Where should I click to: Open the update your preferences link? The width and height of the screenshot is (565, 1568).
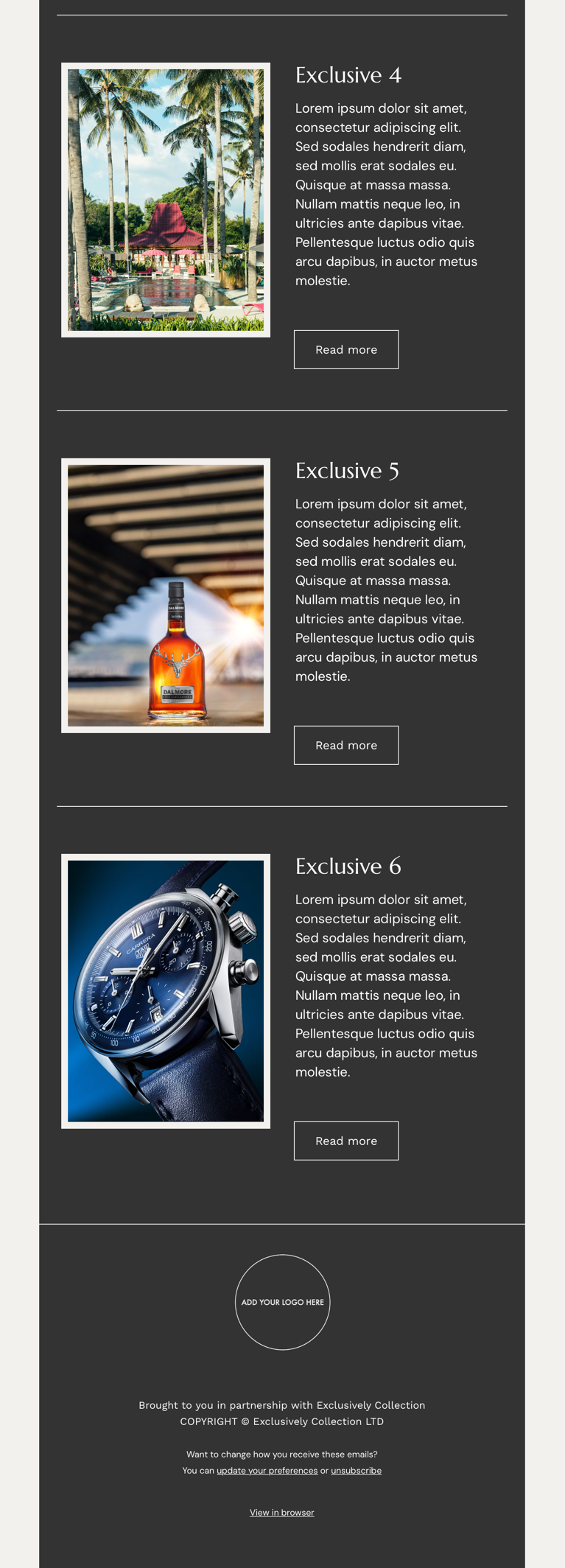click(x=267, y=1470)
